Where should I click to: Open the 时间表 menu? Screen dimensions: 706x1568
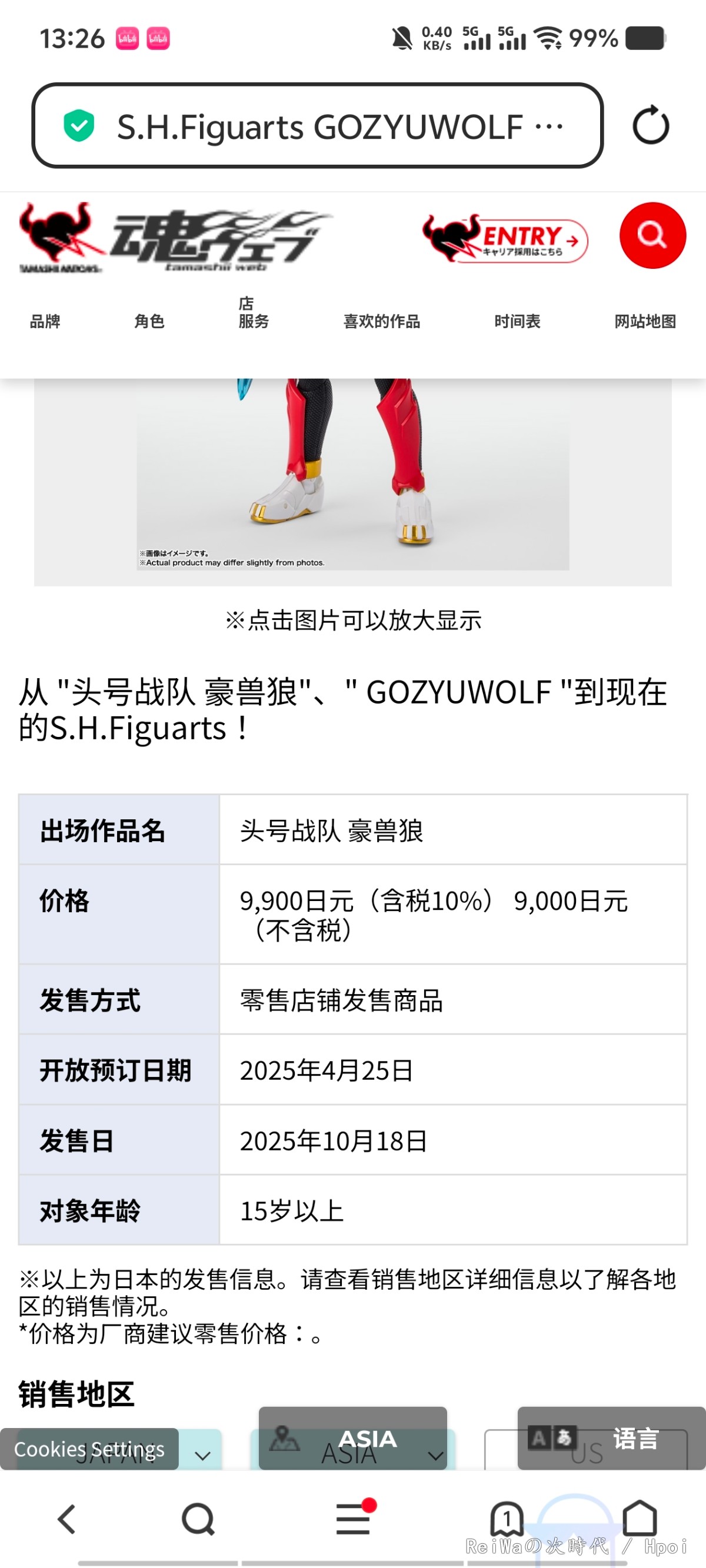pyautogui.click(x=517, y=321)
